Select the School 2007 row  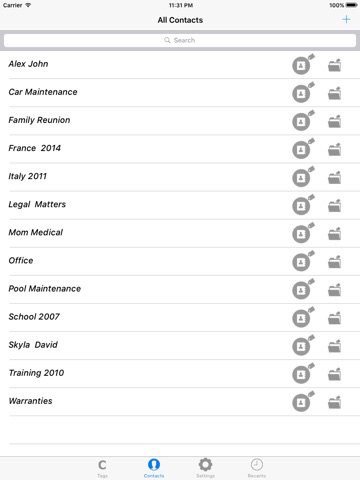tap(180, 317)
